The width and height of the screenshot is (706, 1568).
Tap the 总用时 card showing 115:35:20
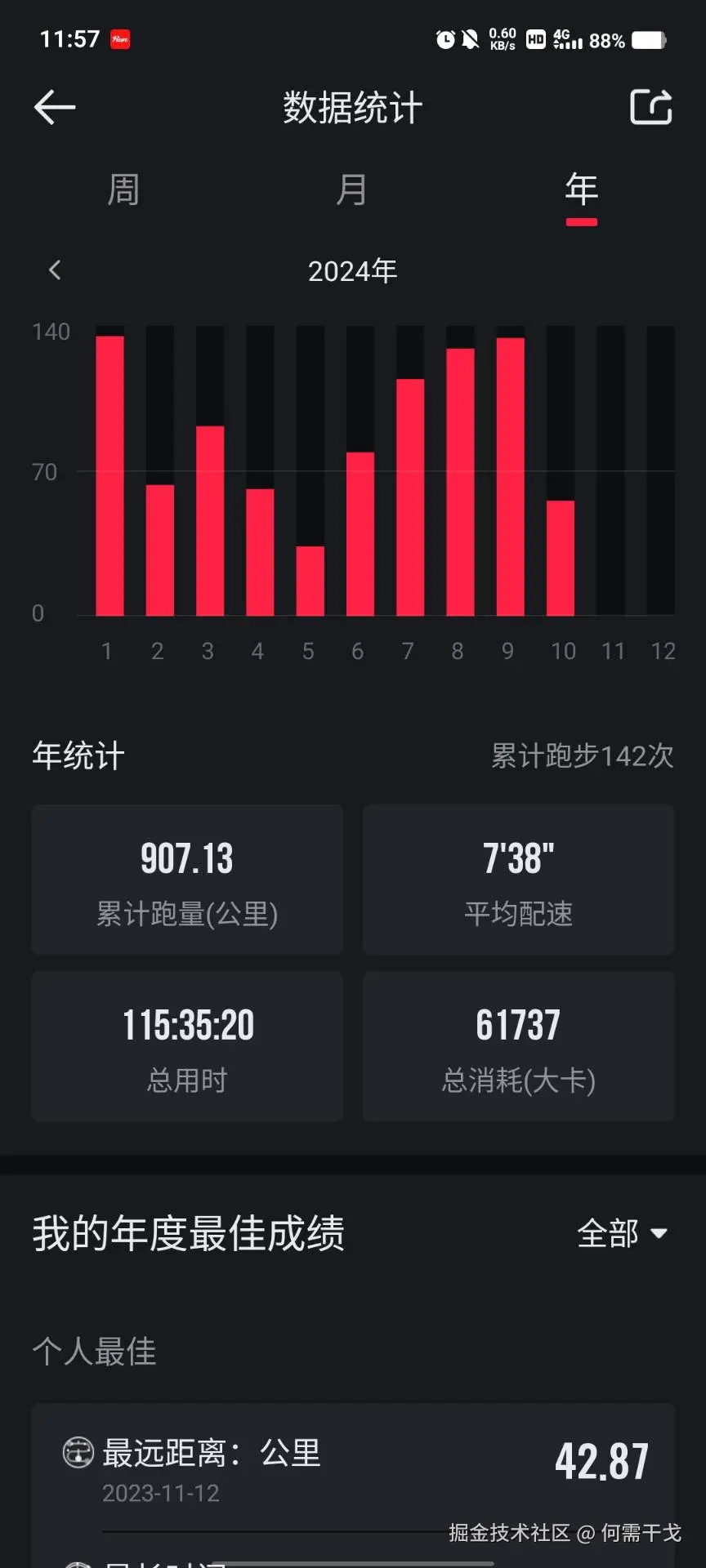click(x=187, y=1046)
